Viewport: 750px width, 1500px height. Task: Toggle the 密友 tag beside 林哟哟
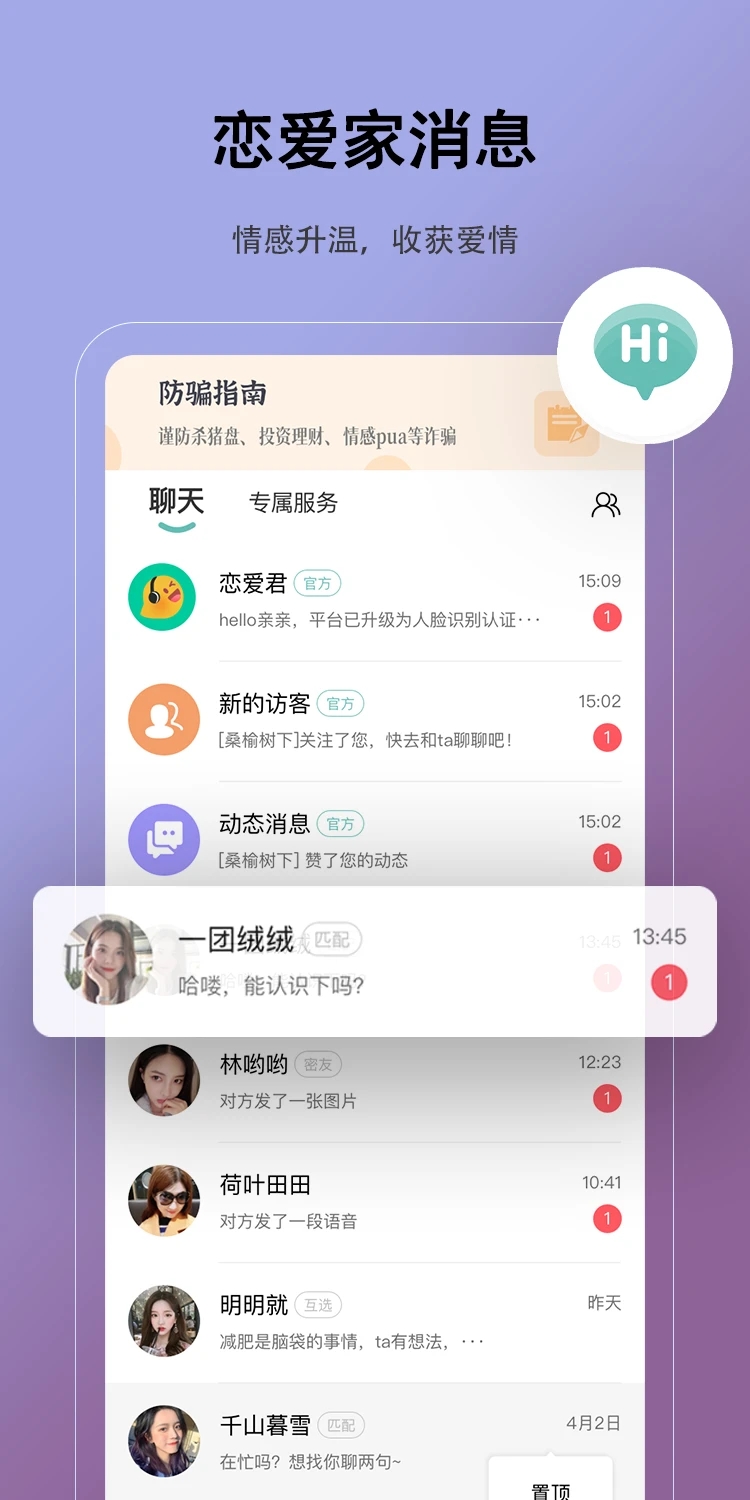tap(318, 1064)
